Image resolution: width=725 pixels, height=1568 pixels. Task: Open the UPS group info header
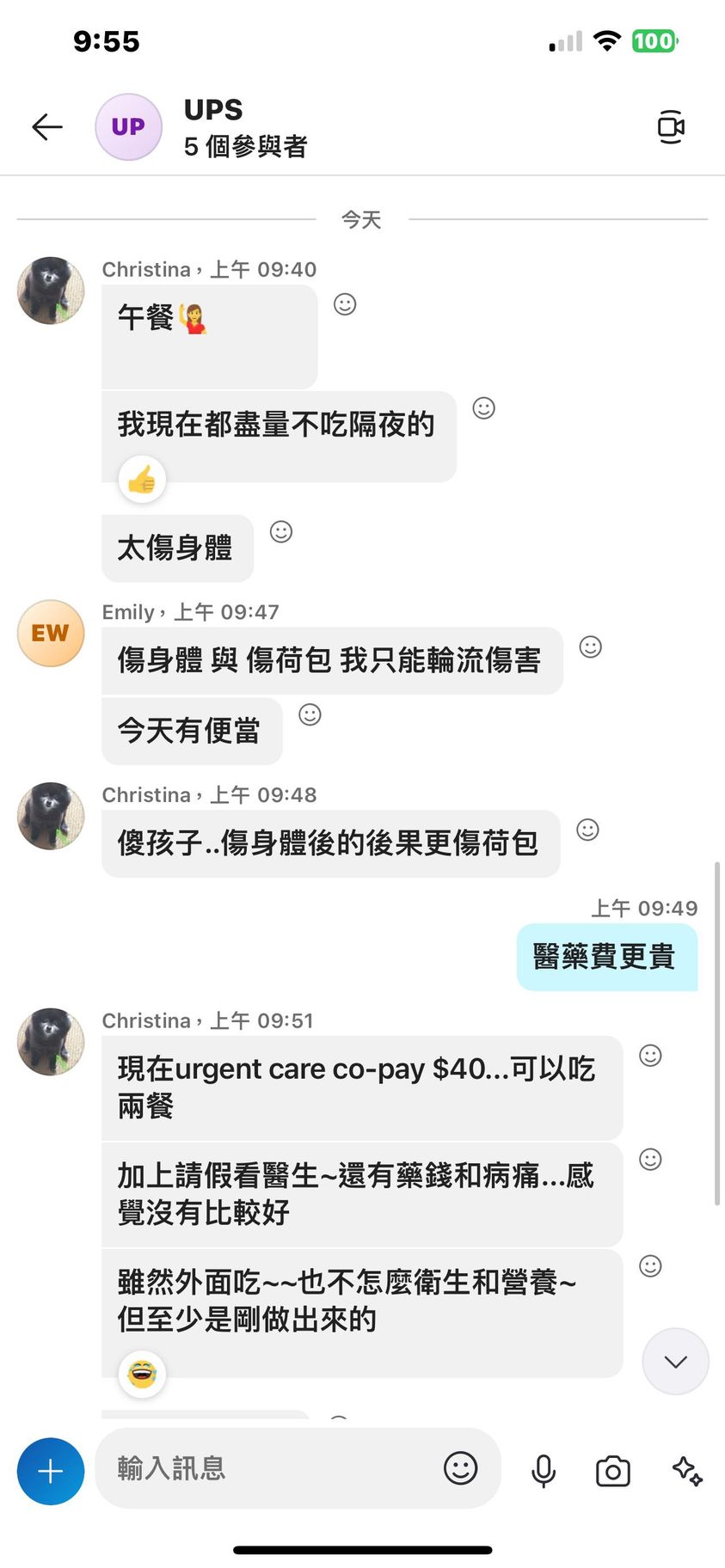point(245,127)
